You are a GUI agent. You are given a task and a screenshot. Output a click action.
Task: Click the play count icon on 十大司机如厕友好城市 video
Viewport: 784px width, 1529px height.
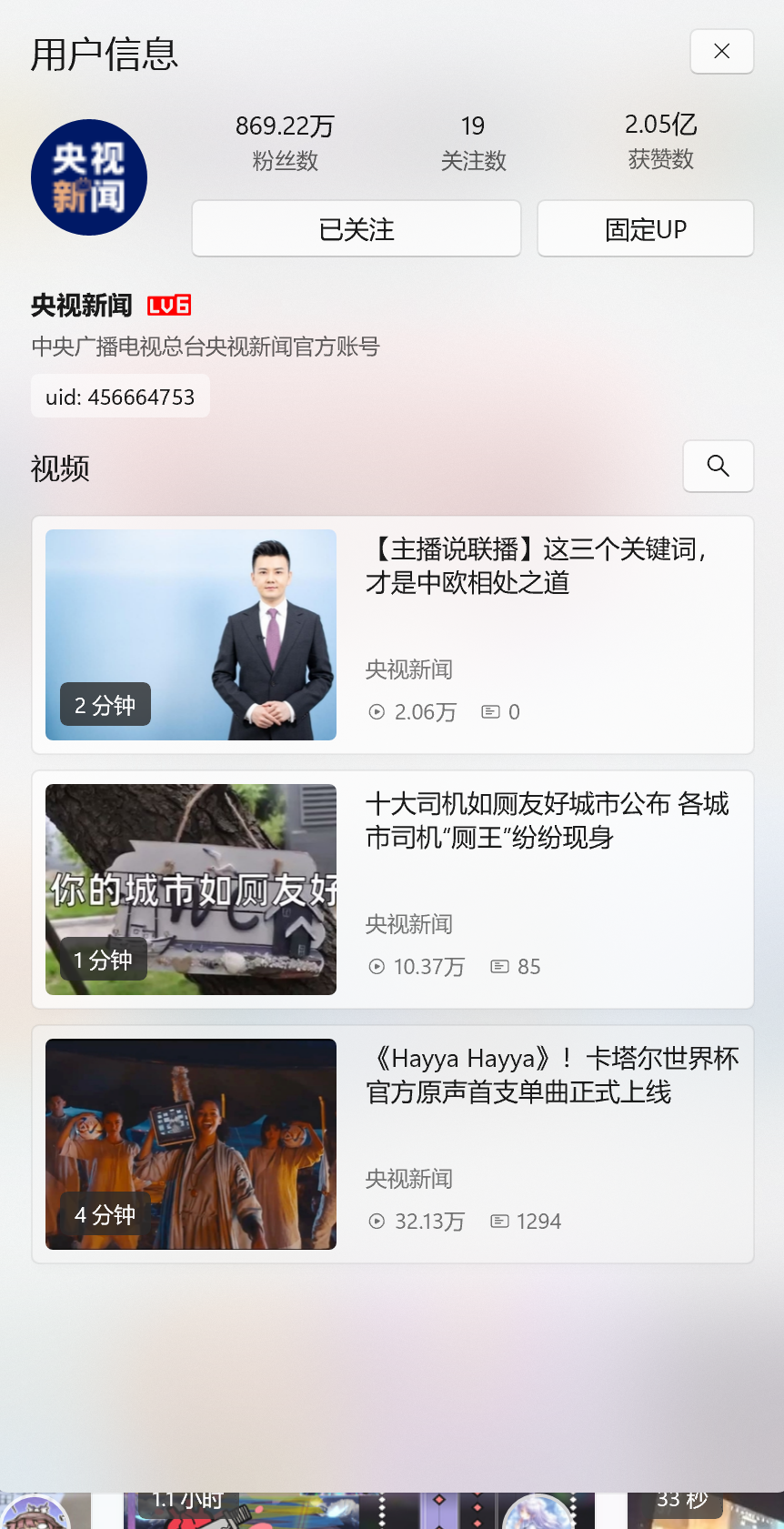pyautogui.click(x=377, y=967)
